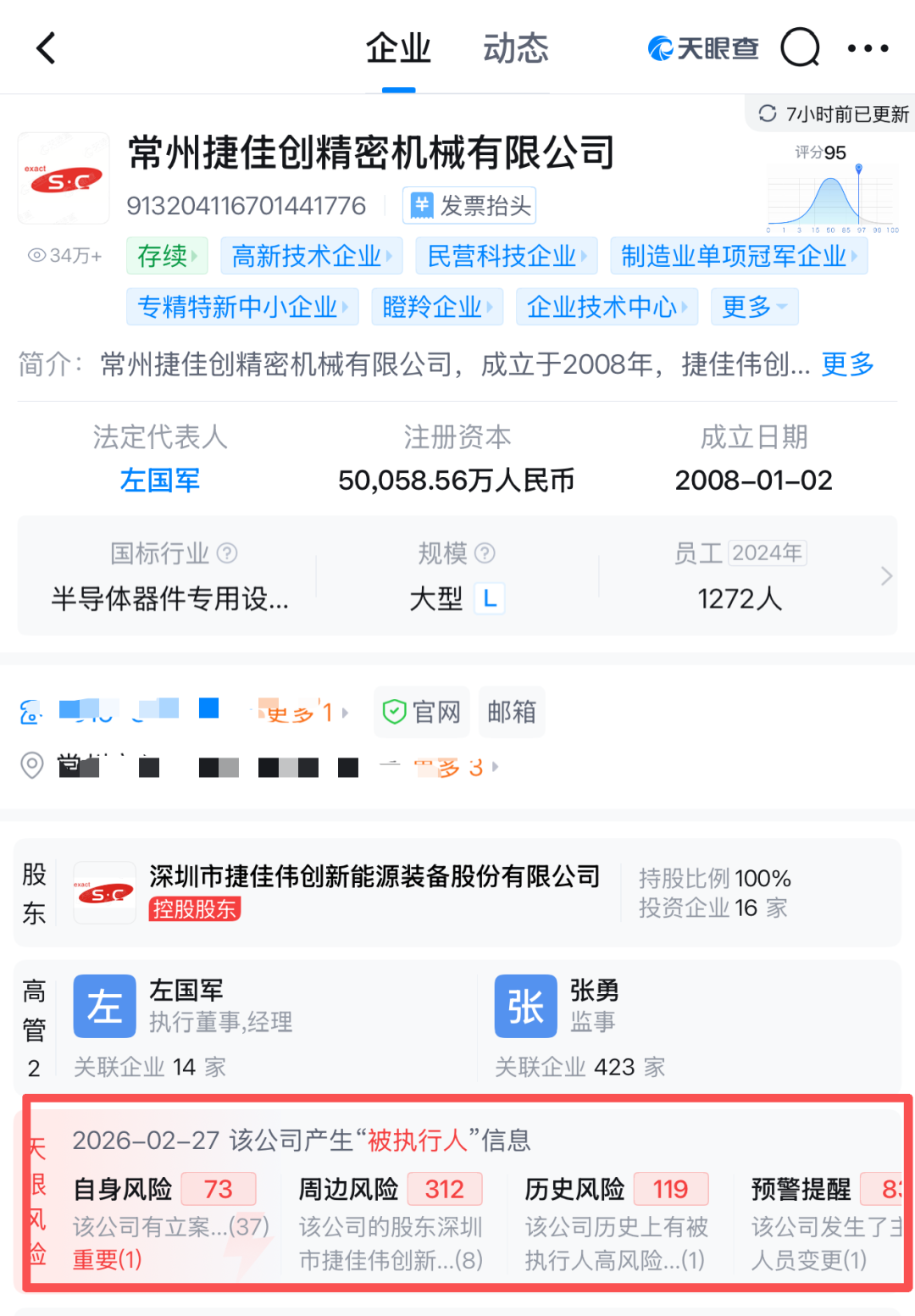Tap the 制造业单项冠军企业 tag
This screenshot has height=1316, width=915.
point(738,256)
